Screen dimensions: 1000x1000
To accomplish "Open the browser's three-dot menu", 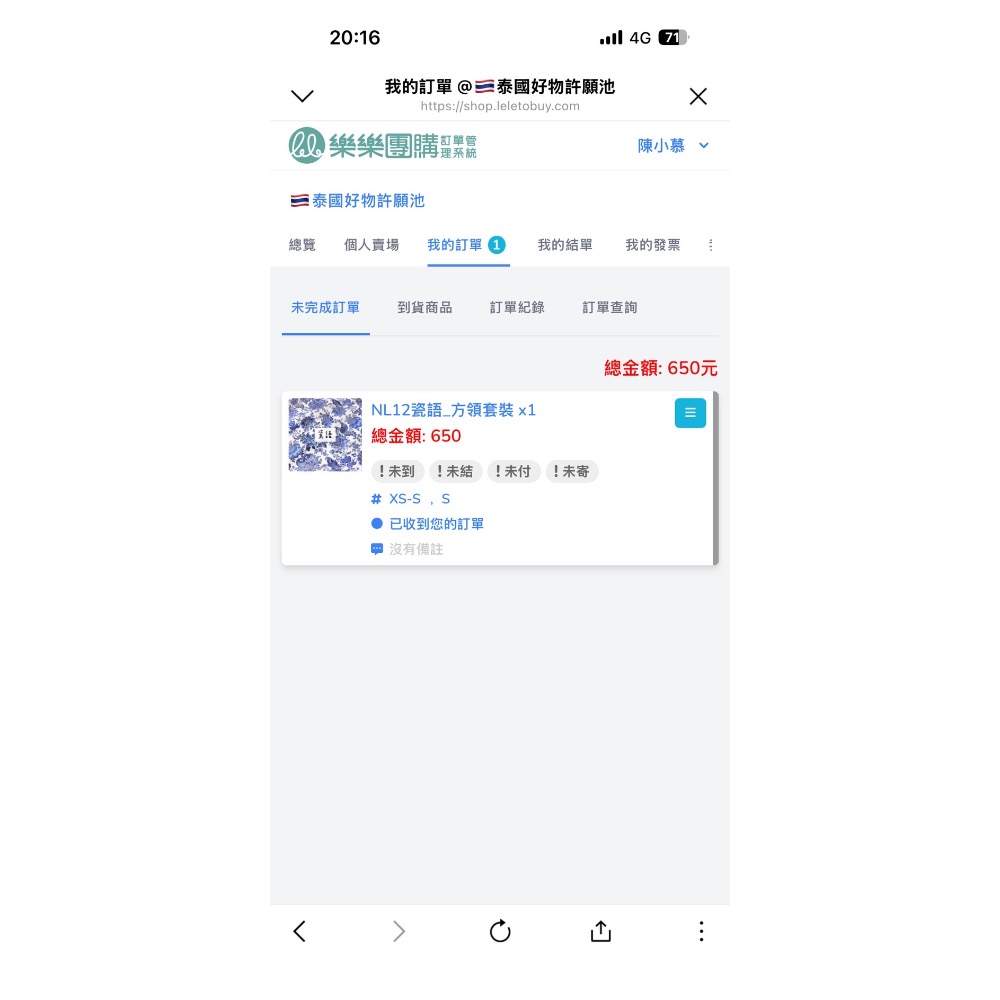I will tap(701, 932).
